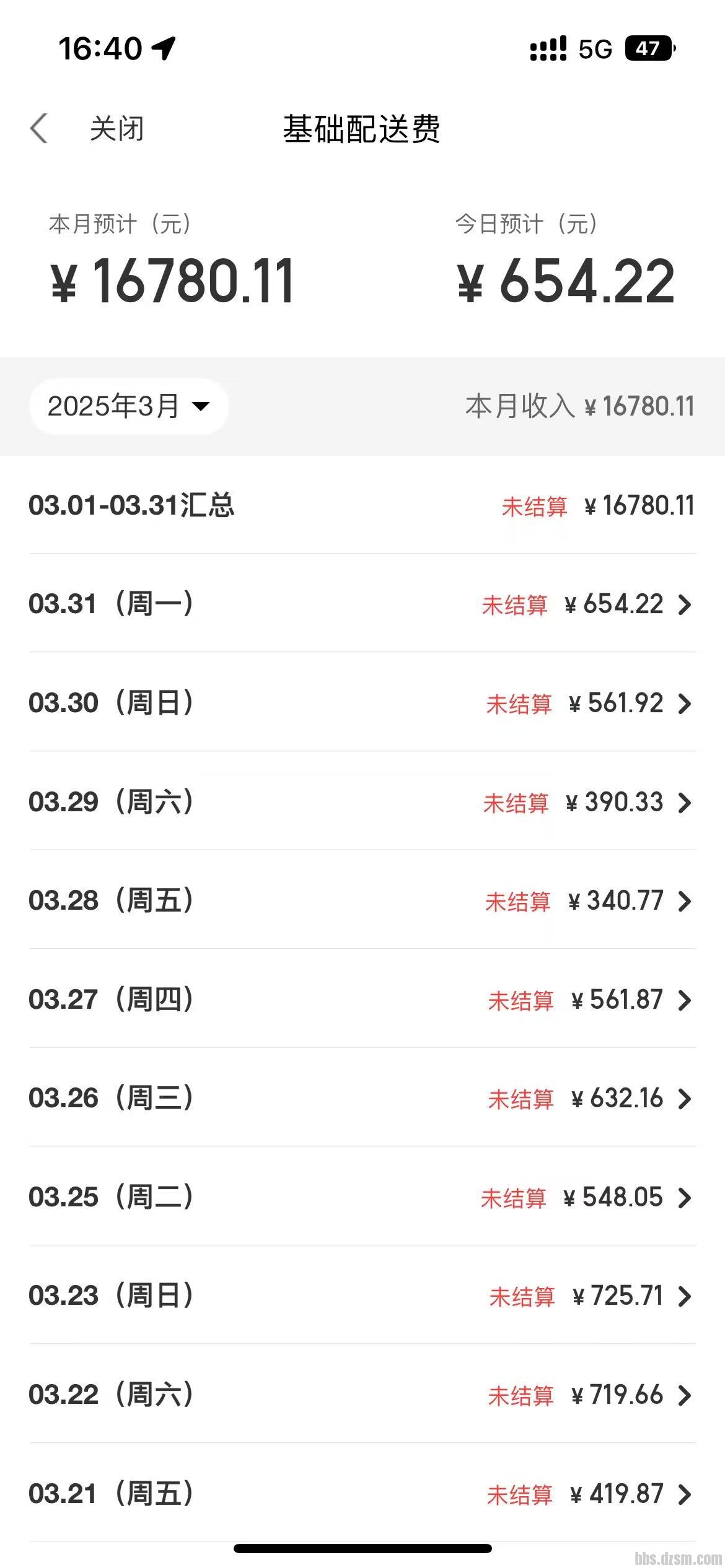Open 03.31 (周一) earnings details

(x=362, y=604)
